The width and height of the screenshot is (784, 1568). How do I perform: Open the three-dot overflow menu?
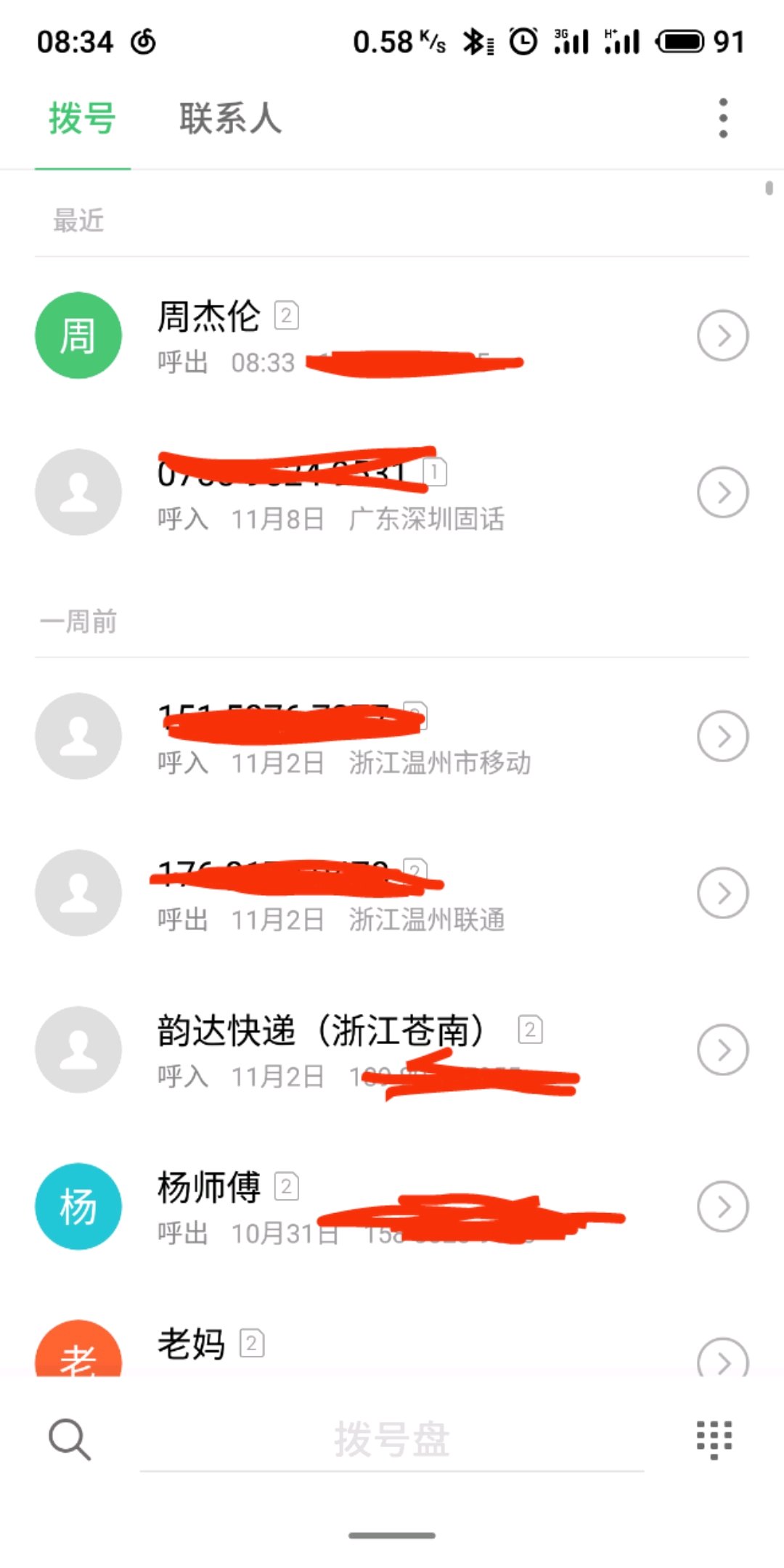tap(722, 118)
